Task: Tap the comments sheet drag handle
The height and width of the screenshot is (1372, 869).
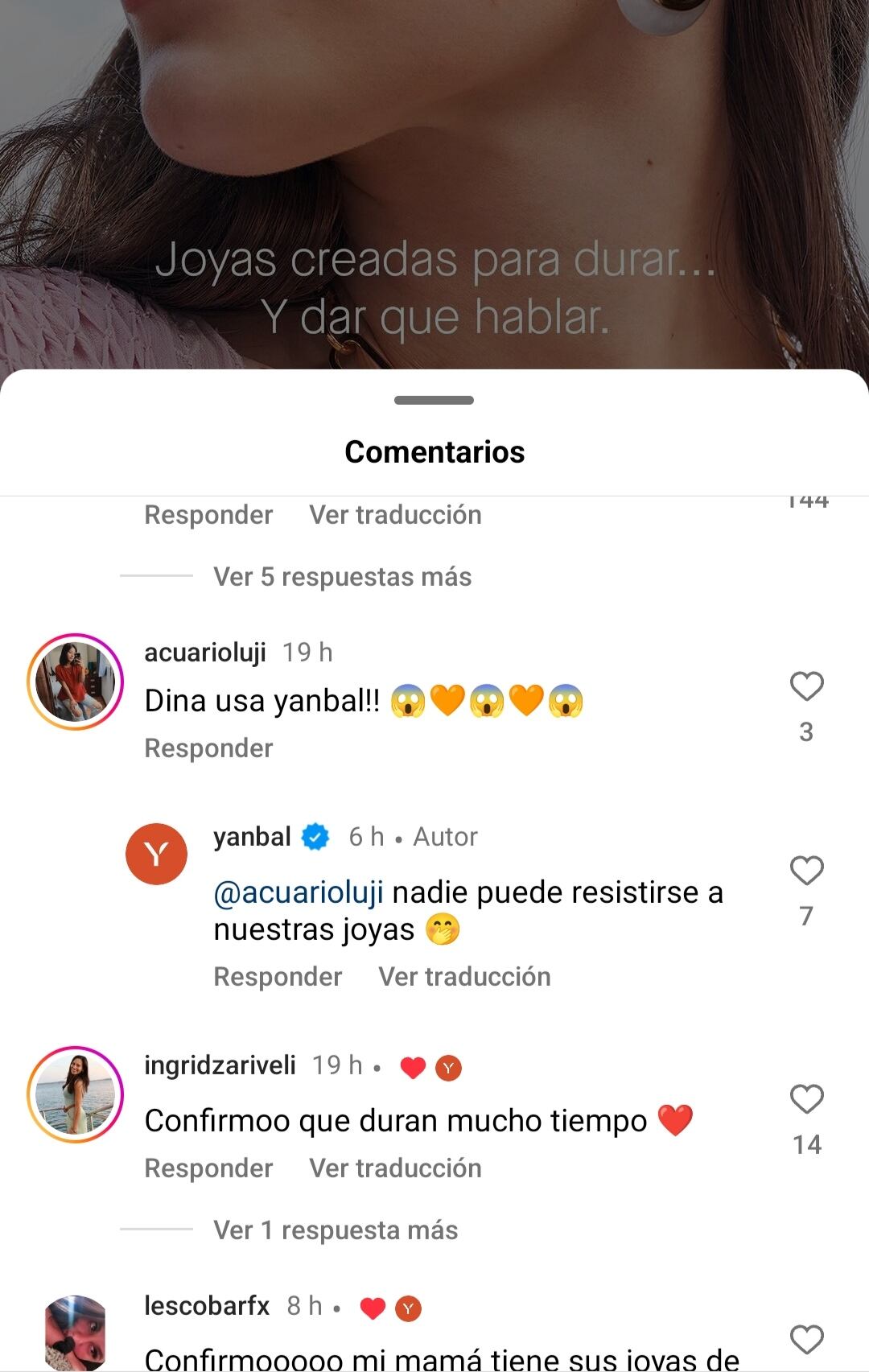Action: click(x=434, y=400)
